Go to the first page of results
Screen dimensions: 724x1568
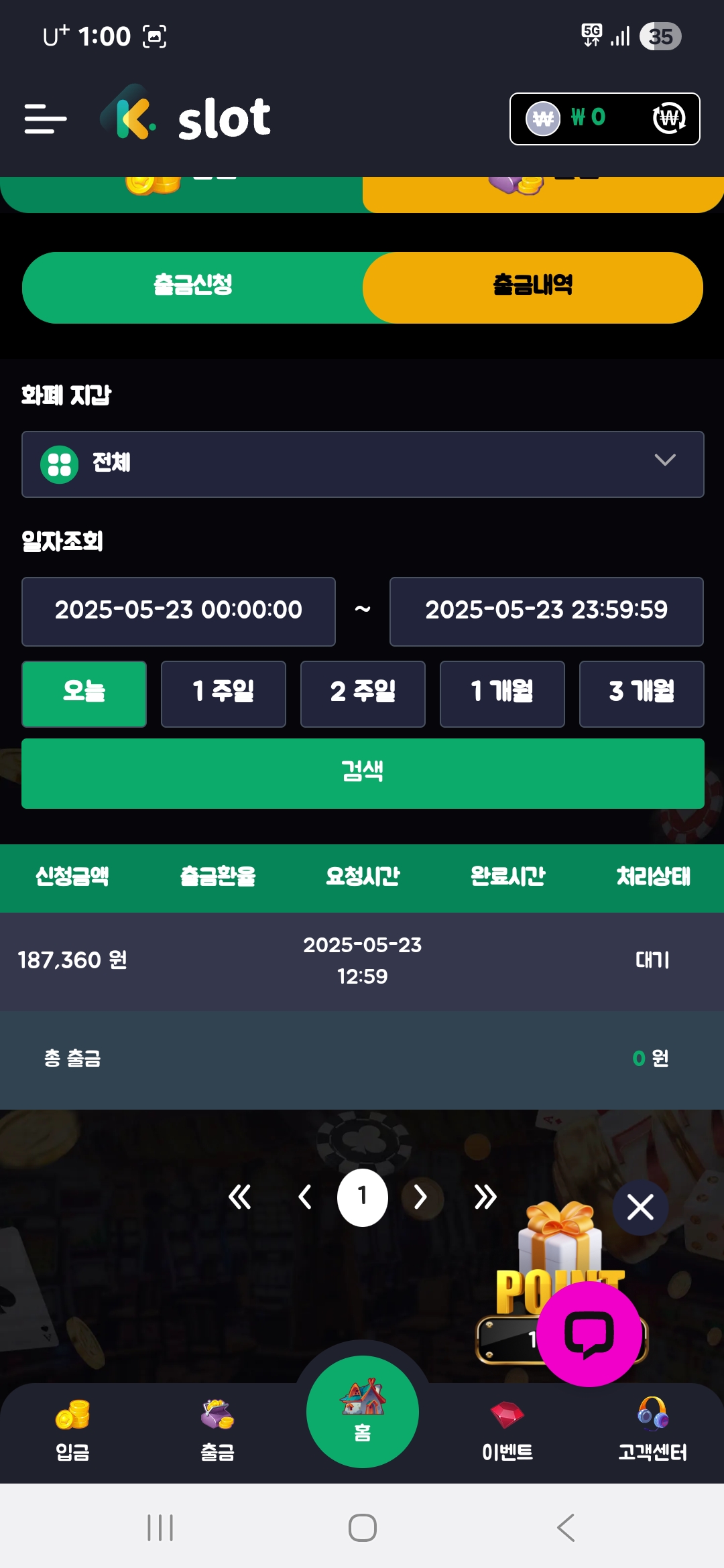pos(239,1197)
